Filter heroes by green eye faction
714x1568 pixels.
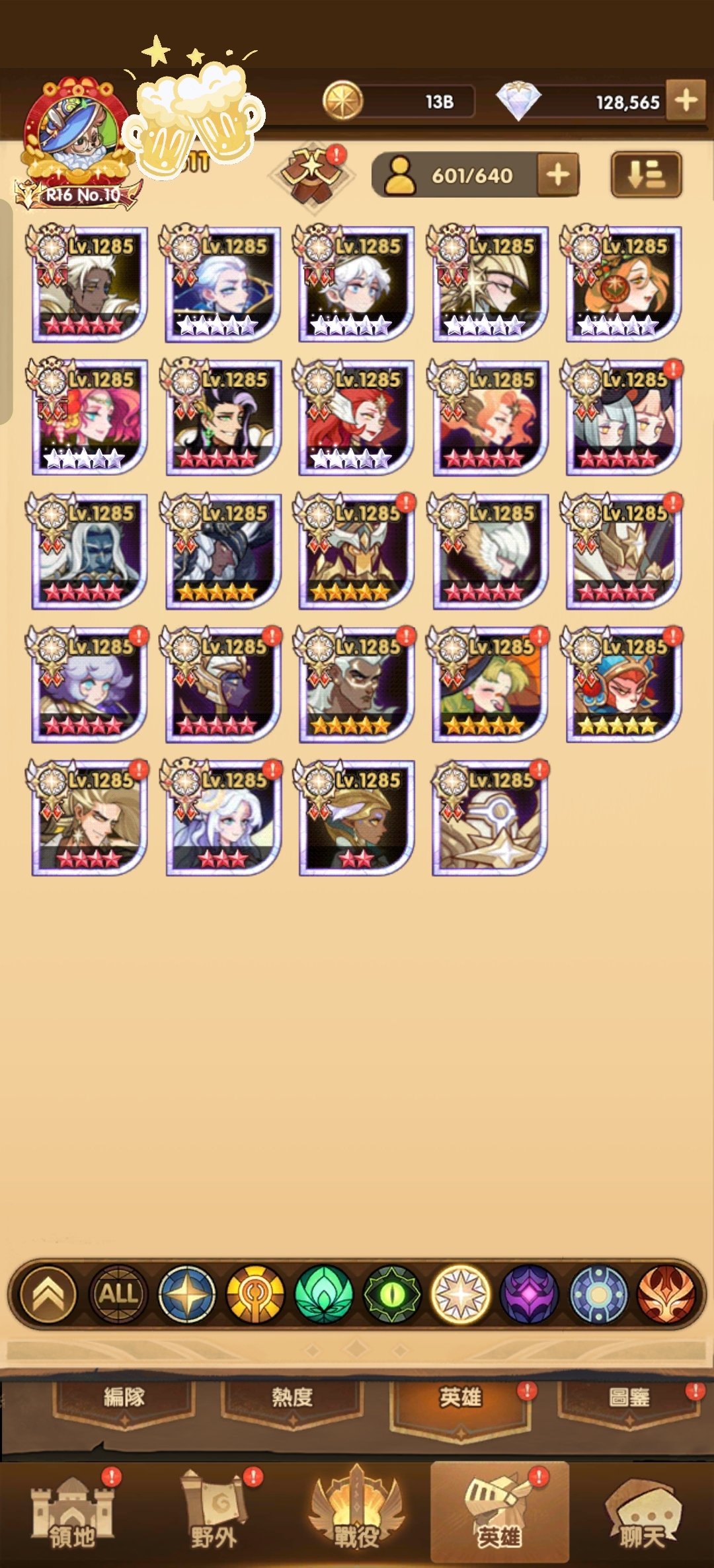392,1294
